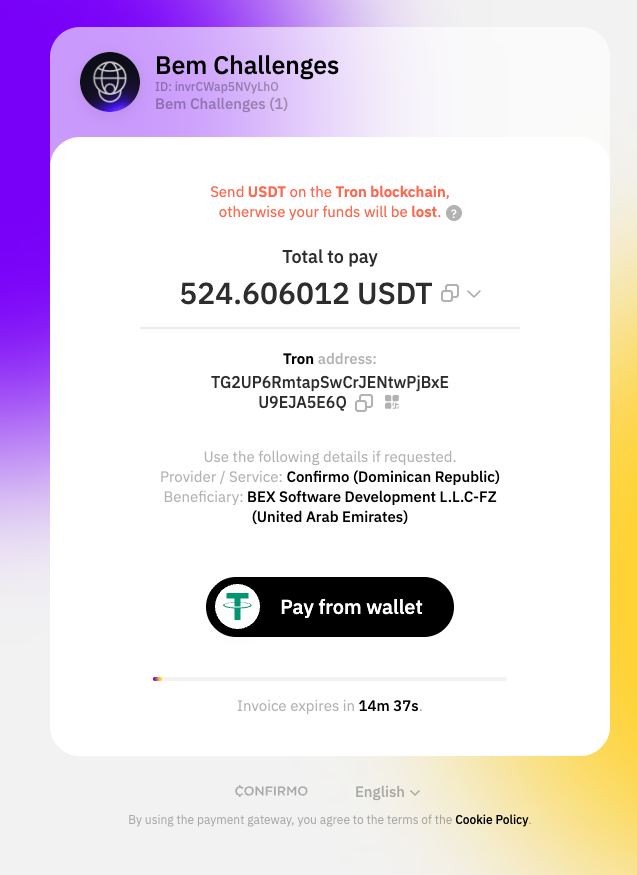Copy the total amount to pay
The height and width of the screenshot is (875, 637).
pos(450,294)
